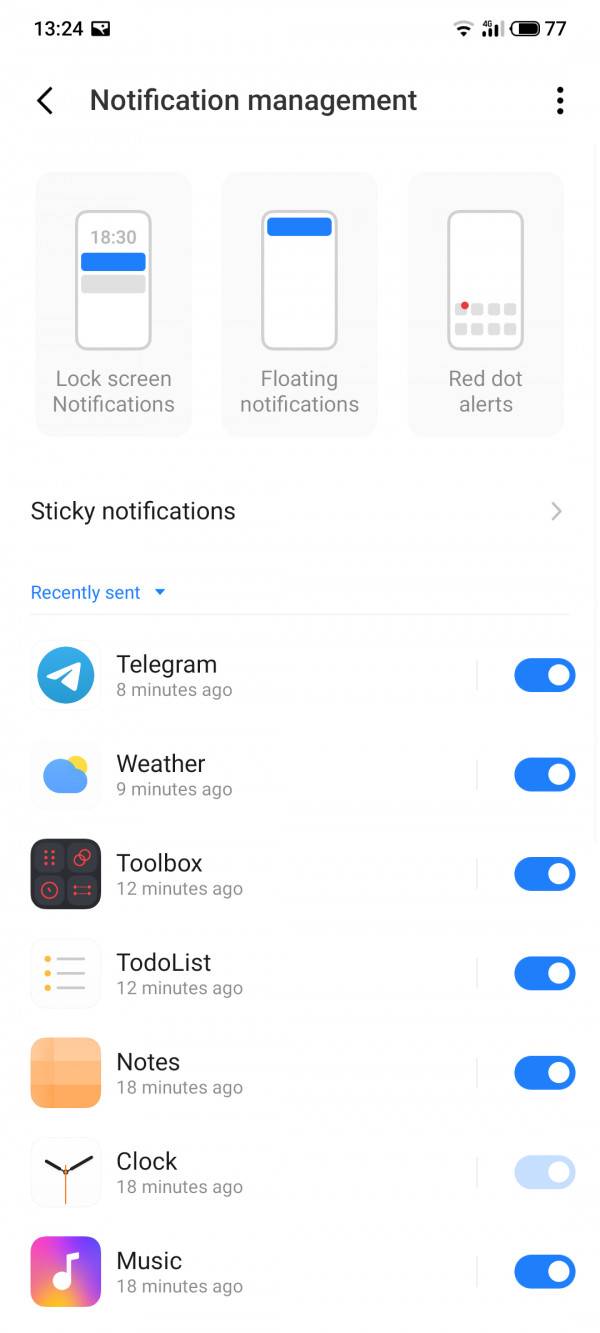Open Clock notification settings row
The image size is (600, 1333).
click(250, 1172)
